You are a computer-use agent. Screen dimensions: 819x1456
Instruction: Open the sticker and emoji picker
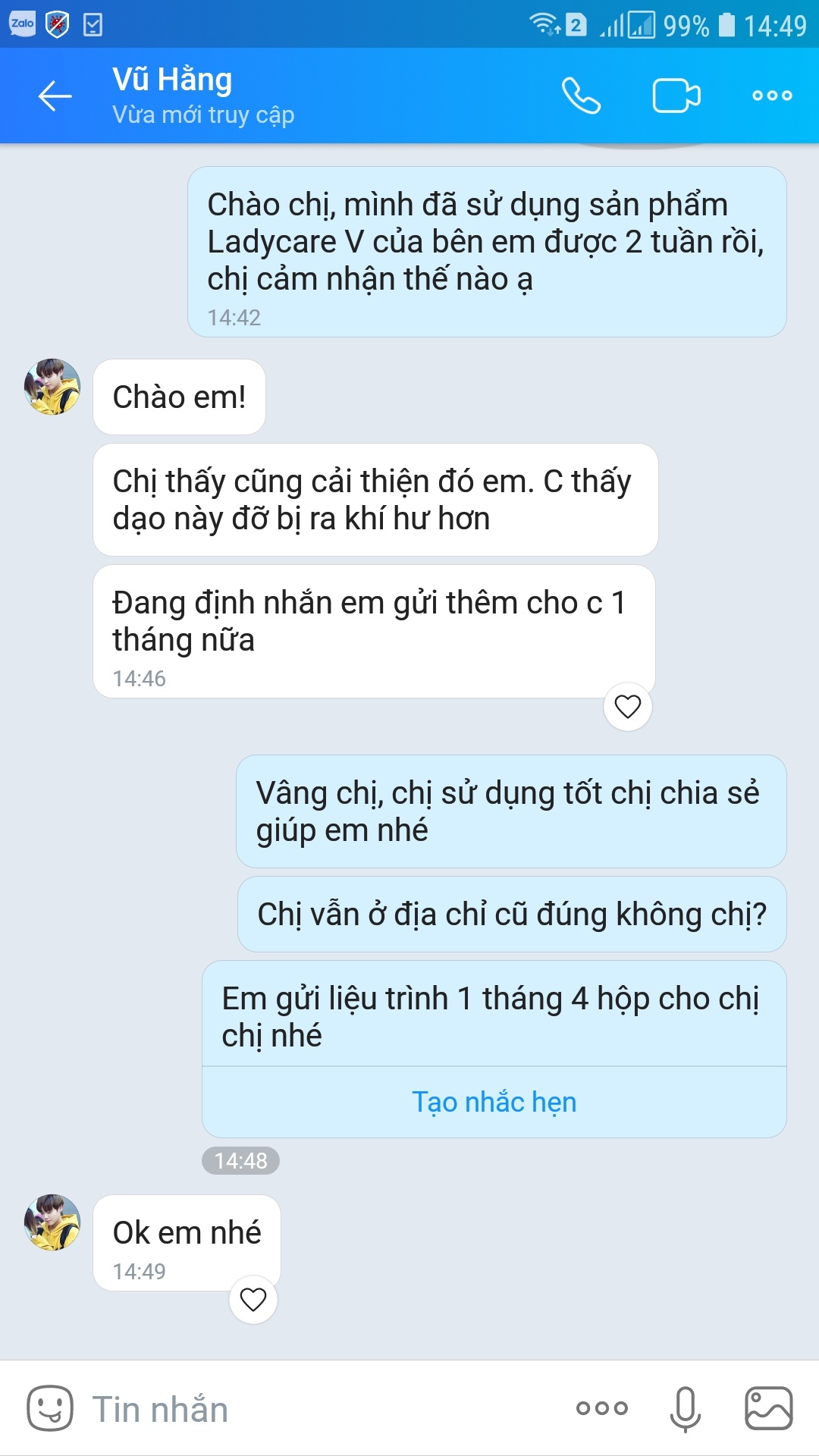click(50, 1409)
